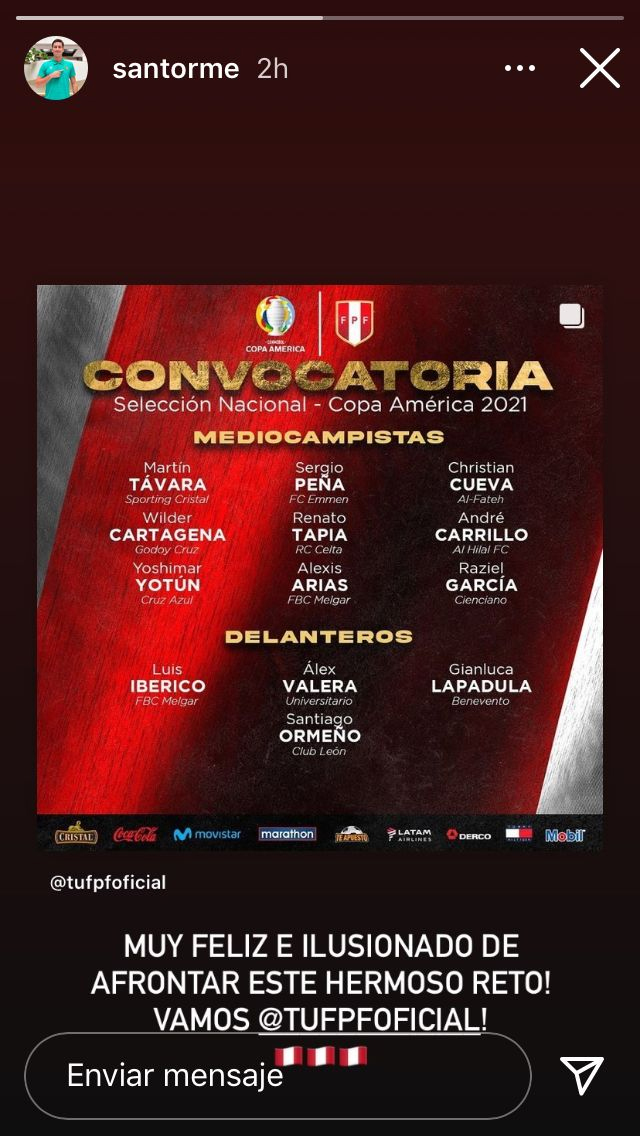Close the story viewer
The height and width of the screenshot is (1136, 640).
pos(600,68)
